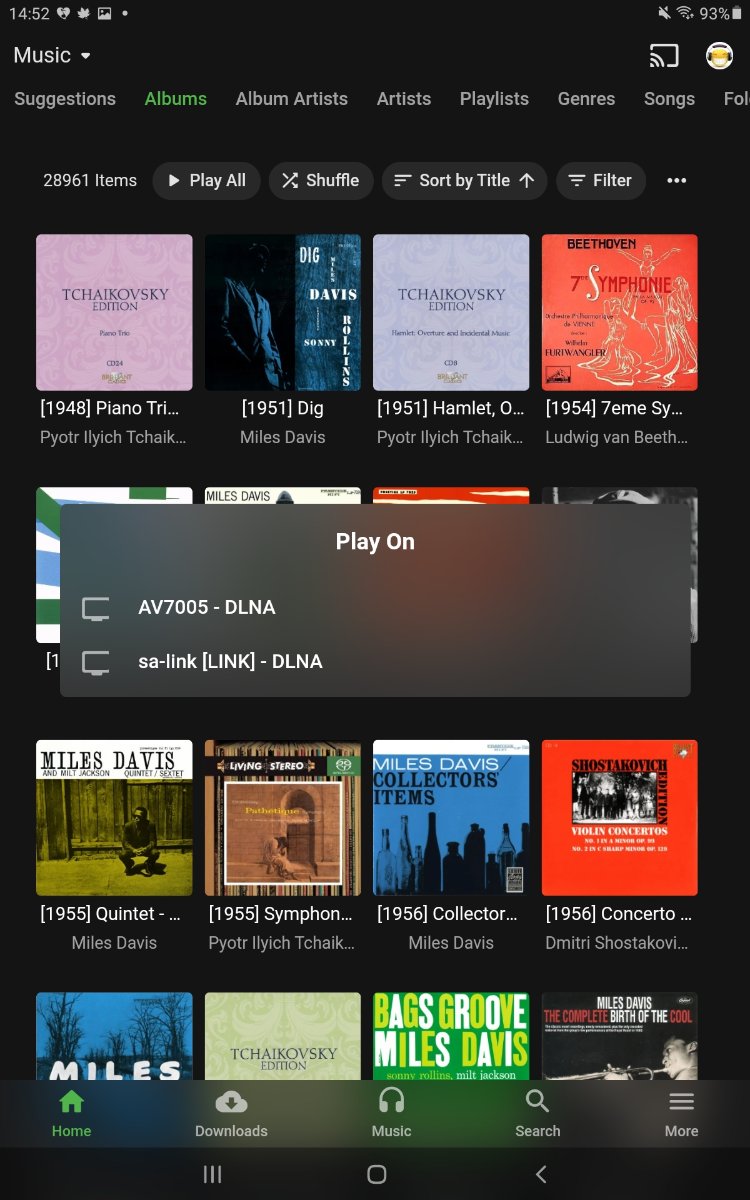Switch to the Suggestions tab
Image resolution: width=750 pixels, height=1200 pixels.
(65, 99)
